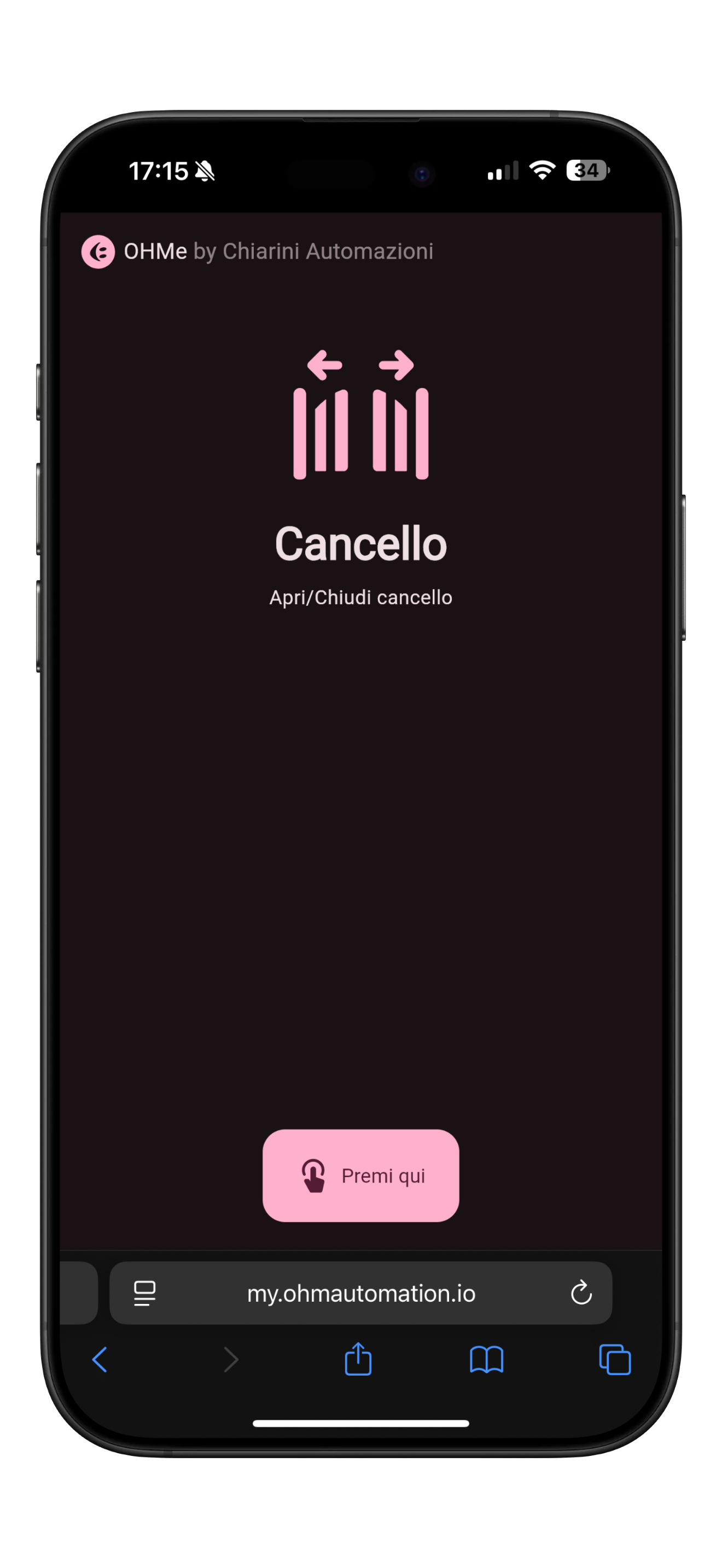Viewport: 722px width, 1568px height.
Task: Edit the my.ohmautomation.io address bar
Action: pyautogui.click(x=361, y=1293)
